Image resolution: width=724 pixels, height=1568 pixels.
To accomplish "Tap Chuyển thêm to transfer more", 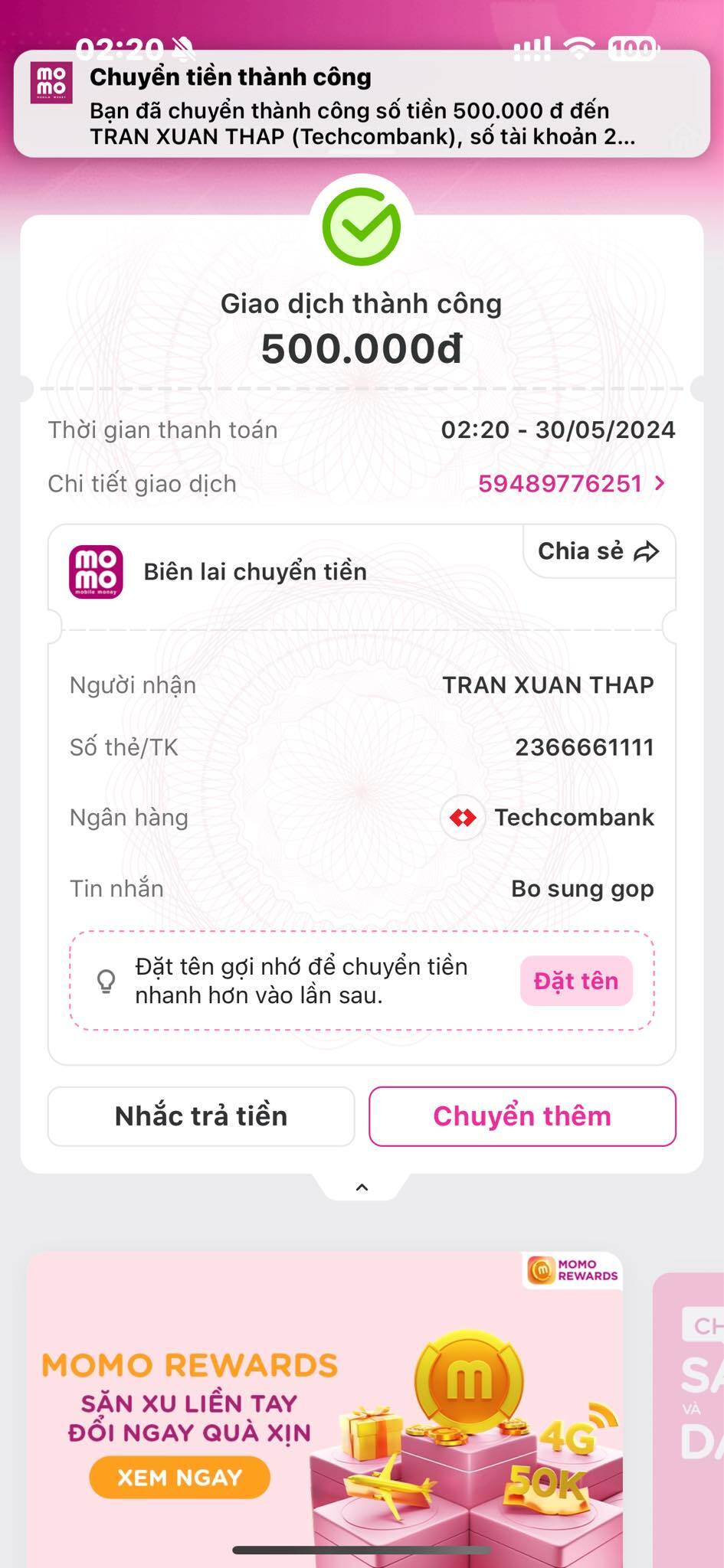I will (523, 1116).
